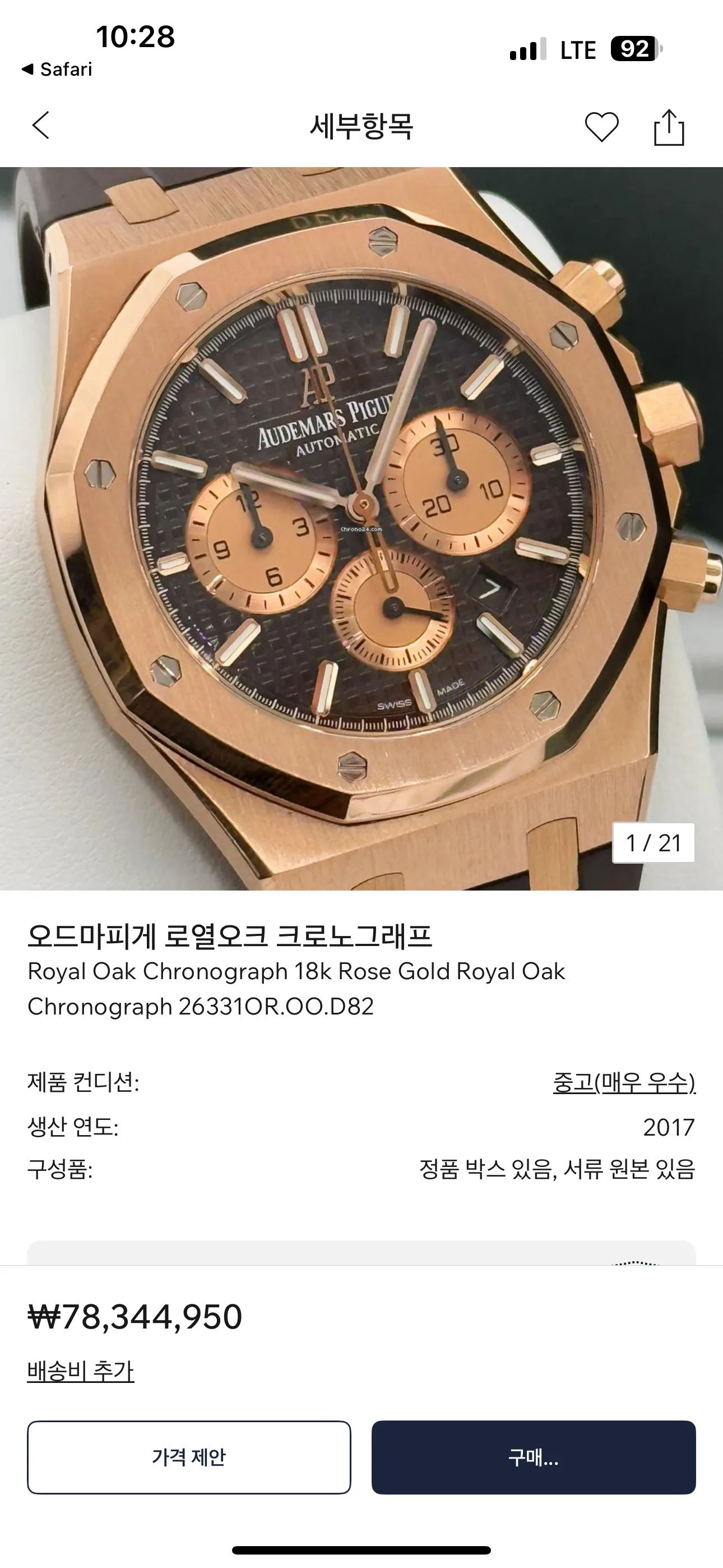This screenshot has height=1568, width=723.
Task: Open the 중고(매우 우수) condition link
Action: (x=624, y=1082)
